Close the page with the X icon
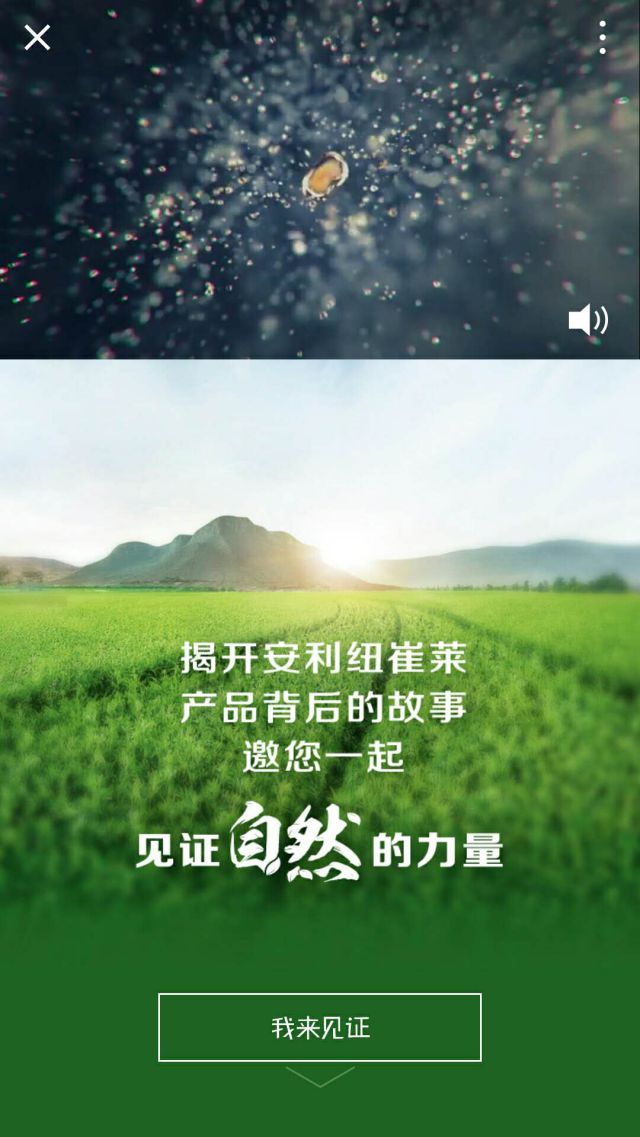 click(x=37, y=37)
